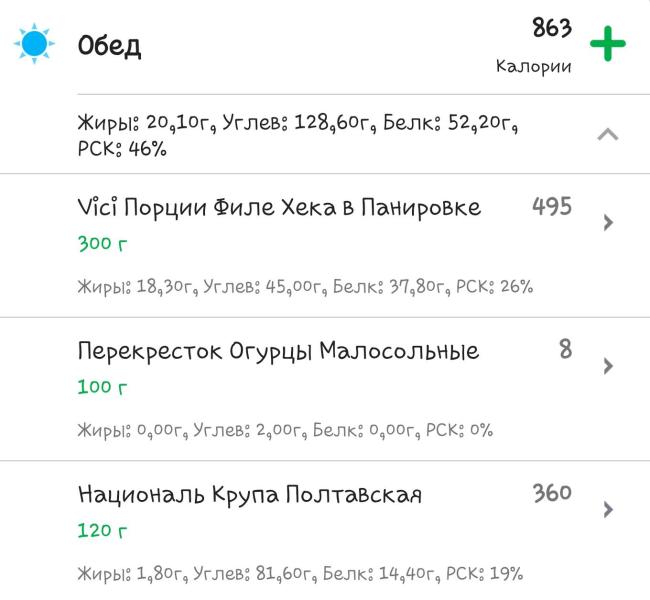
Task: Open Националь Крупа Полтавская entry
Action: tap(250, 495)
